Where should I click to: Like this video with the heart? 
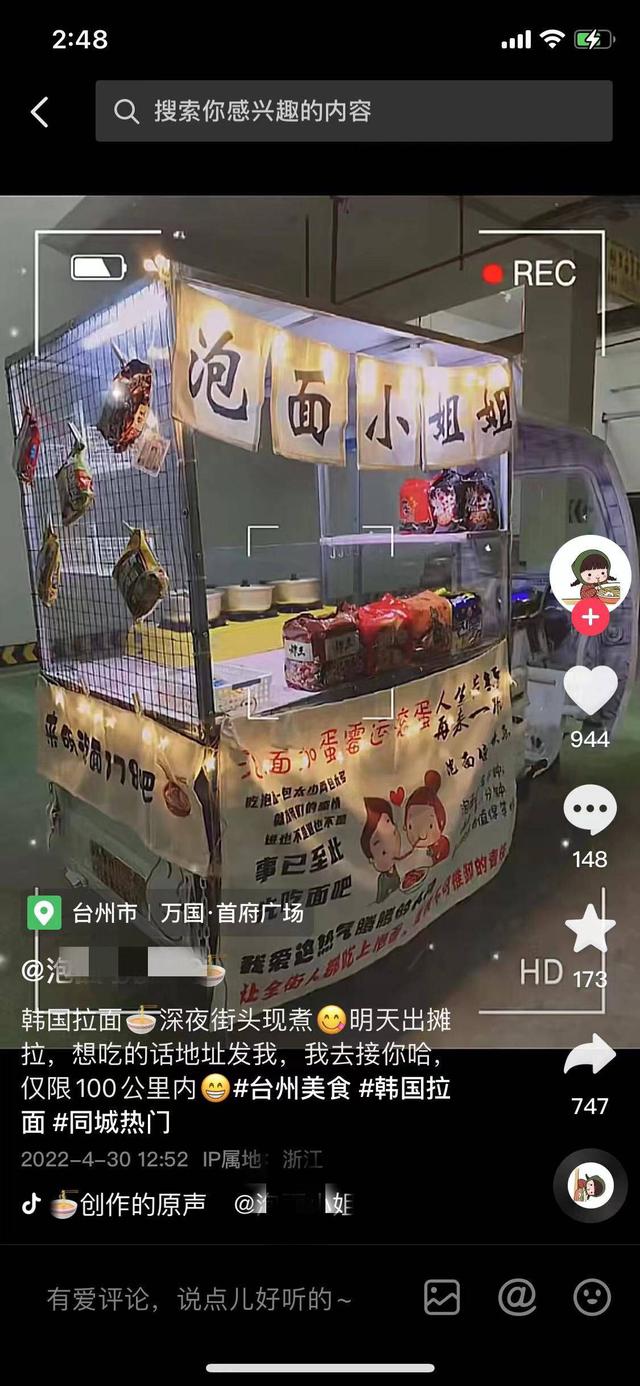tap(590, 691)
